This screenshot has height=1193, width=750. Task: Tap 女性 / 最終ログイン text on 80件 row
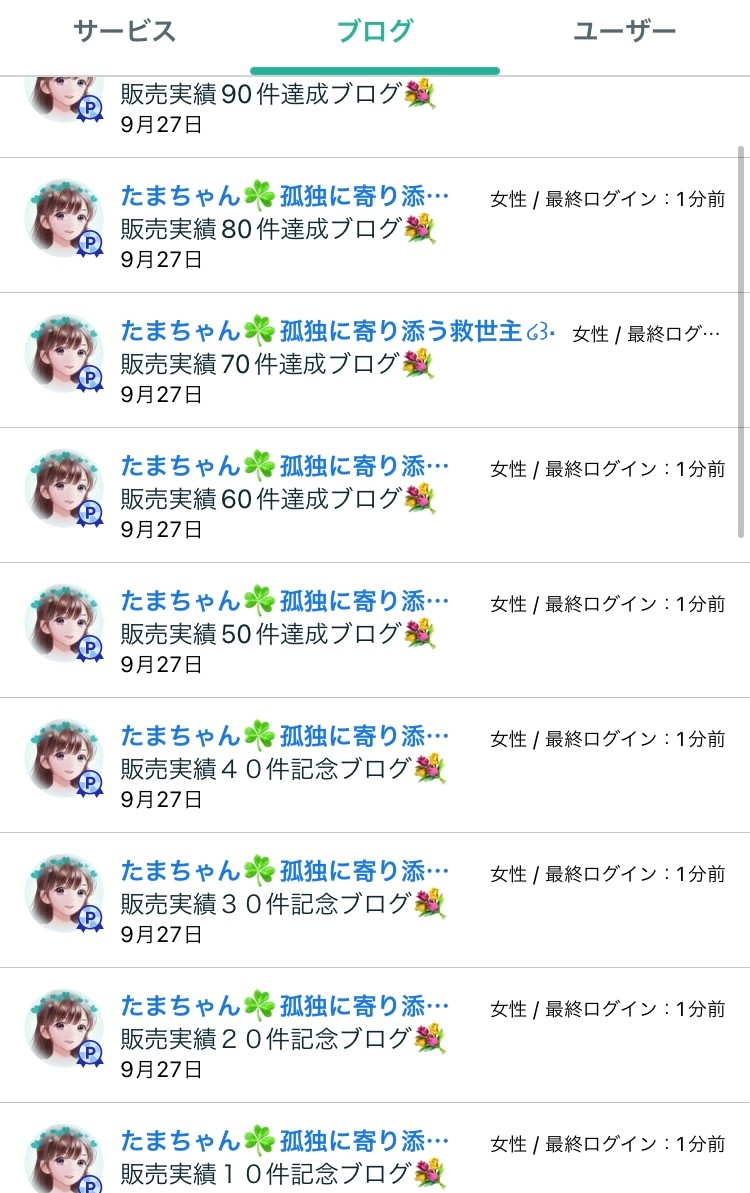click(x=610, y=196)
